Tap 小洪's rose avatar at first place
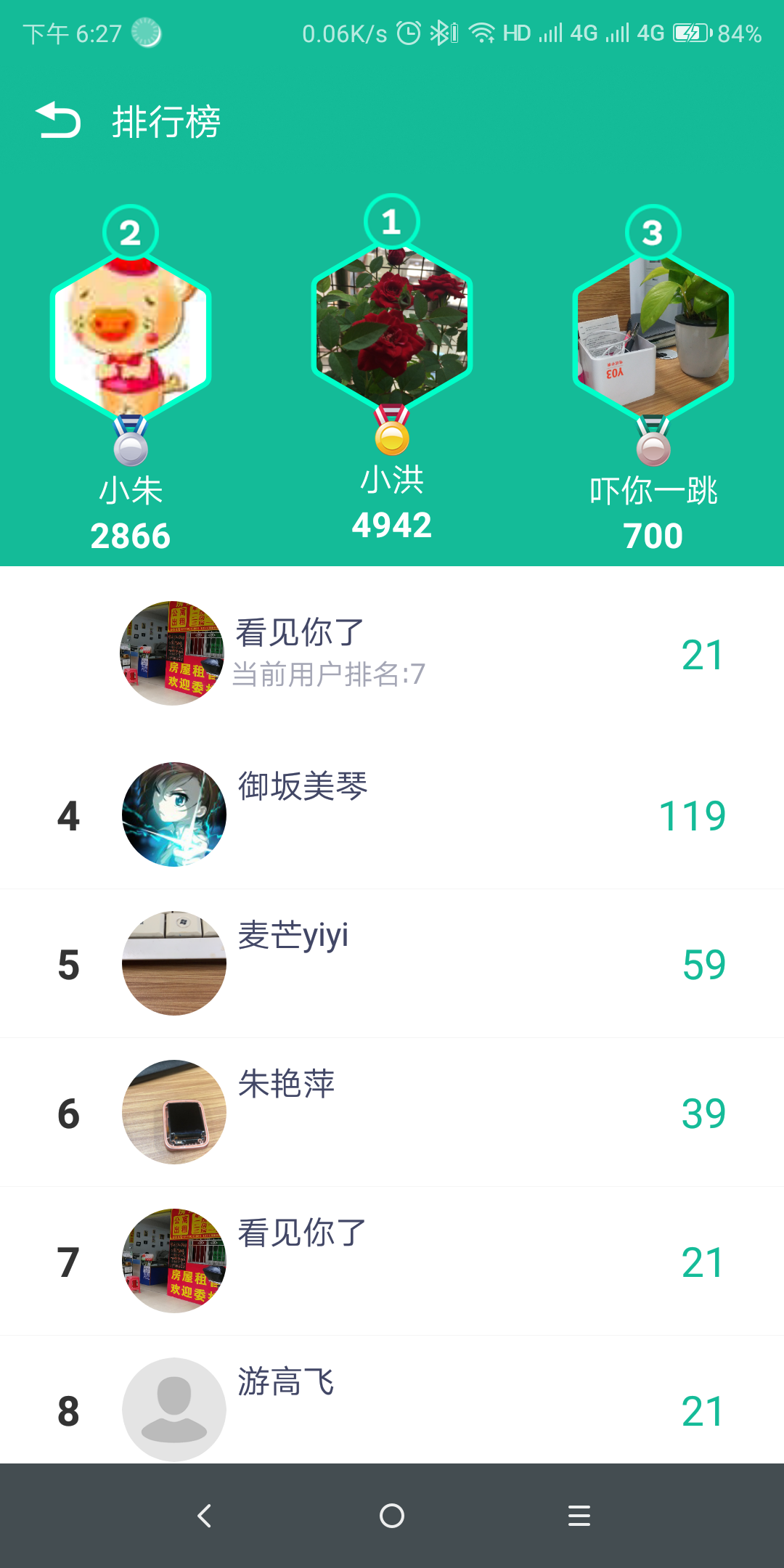Image resolution: width=784 pixels, height=1568 pixels. pos(392,325)
